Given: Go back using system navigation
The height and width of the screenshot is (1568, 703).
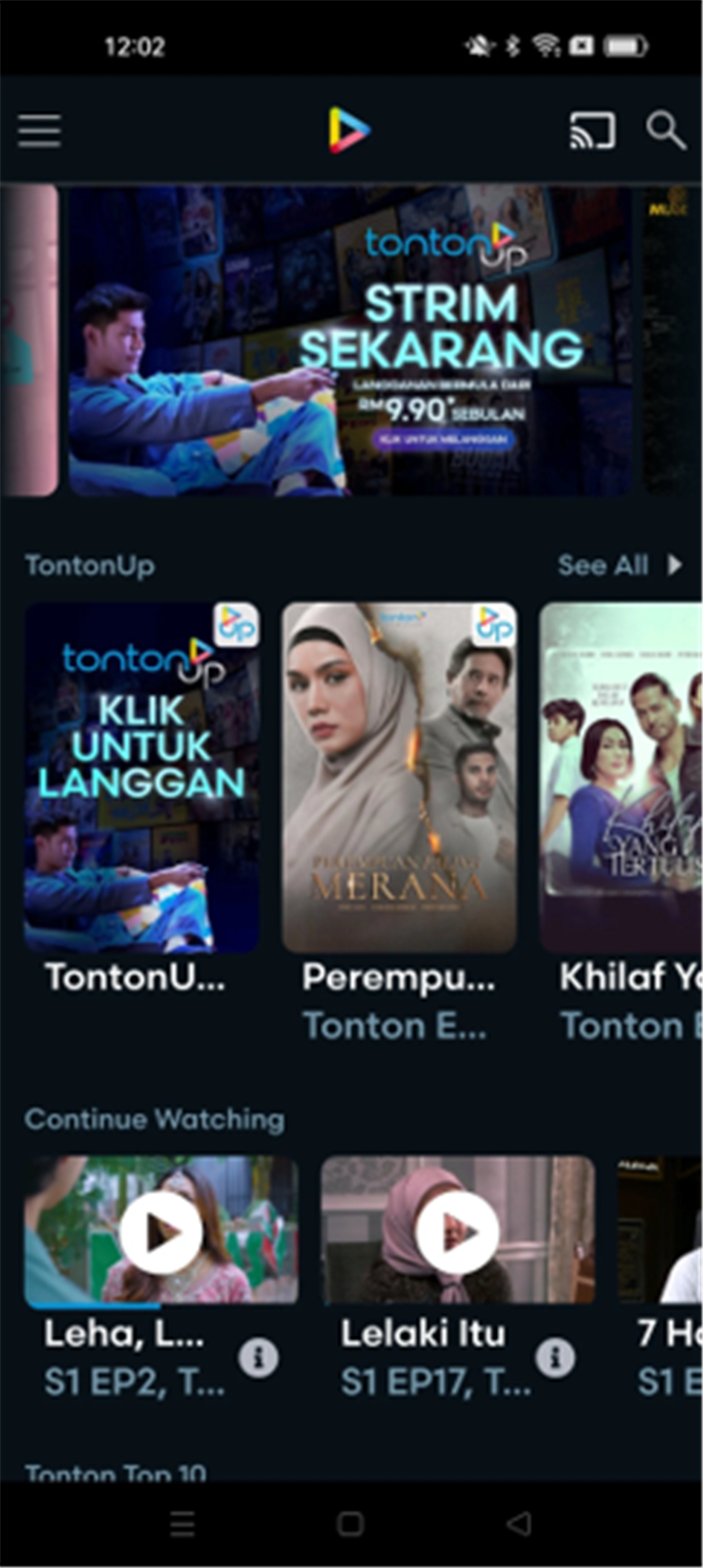Looking at the screenshot, I should [x=519, y=1523].
